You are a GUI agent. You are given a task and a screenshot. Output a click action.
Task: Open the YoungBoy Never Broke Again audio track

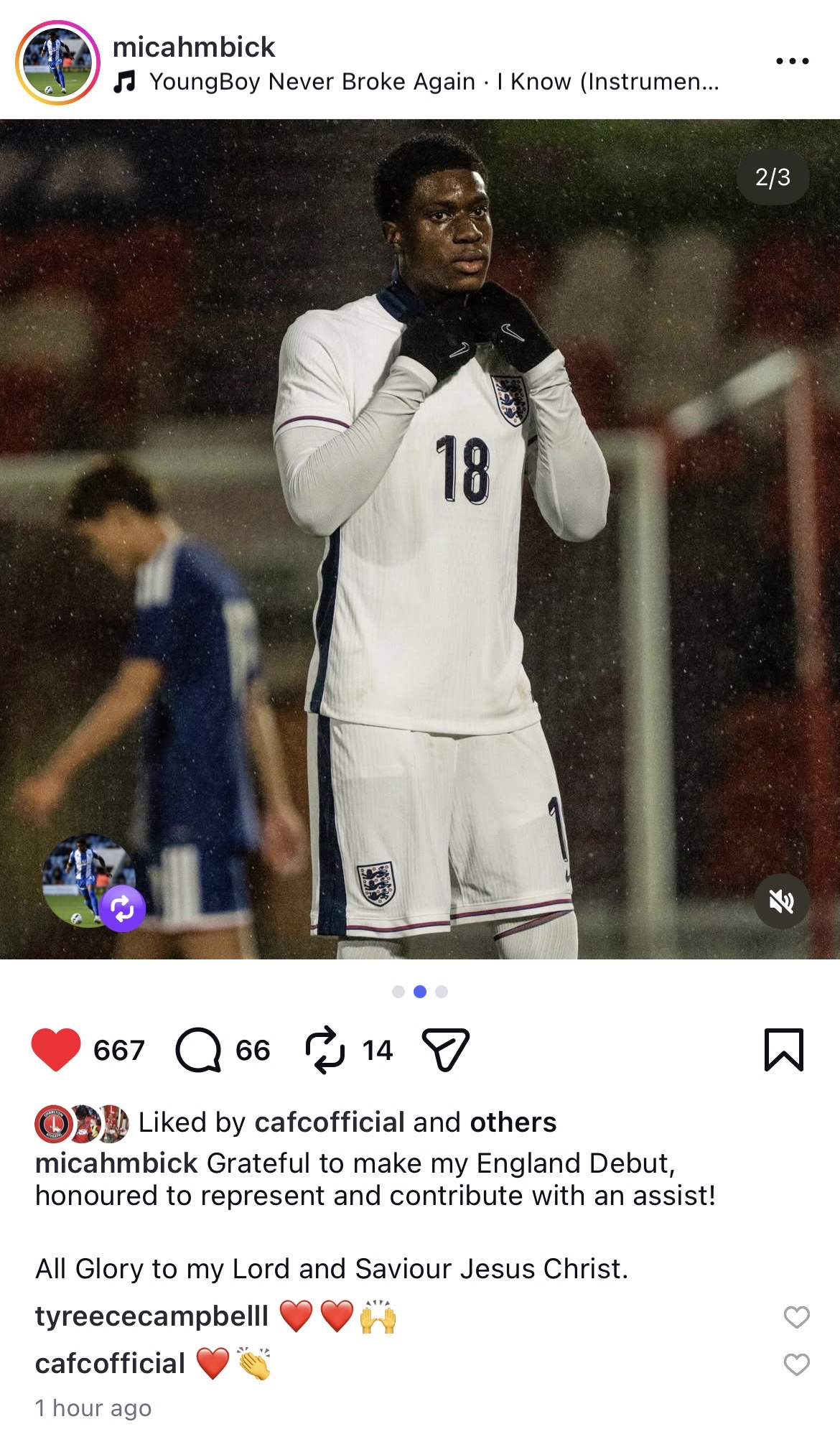(x=433, y=82)
